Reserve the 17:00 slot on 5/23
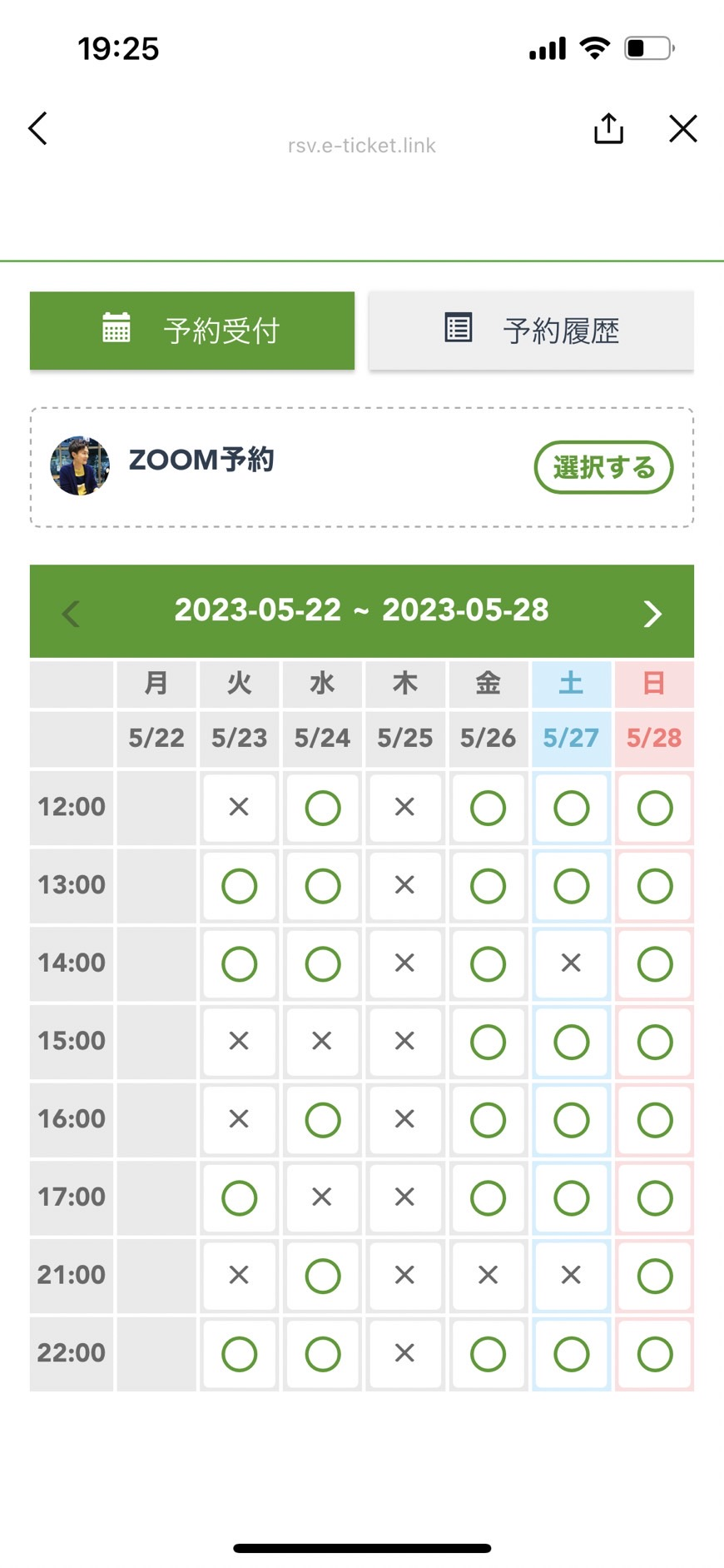The height and width of the screenshot is (1568, 724). coord(239,1198)
